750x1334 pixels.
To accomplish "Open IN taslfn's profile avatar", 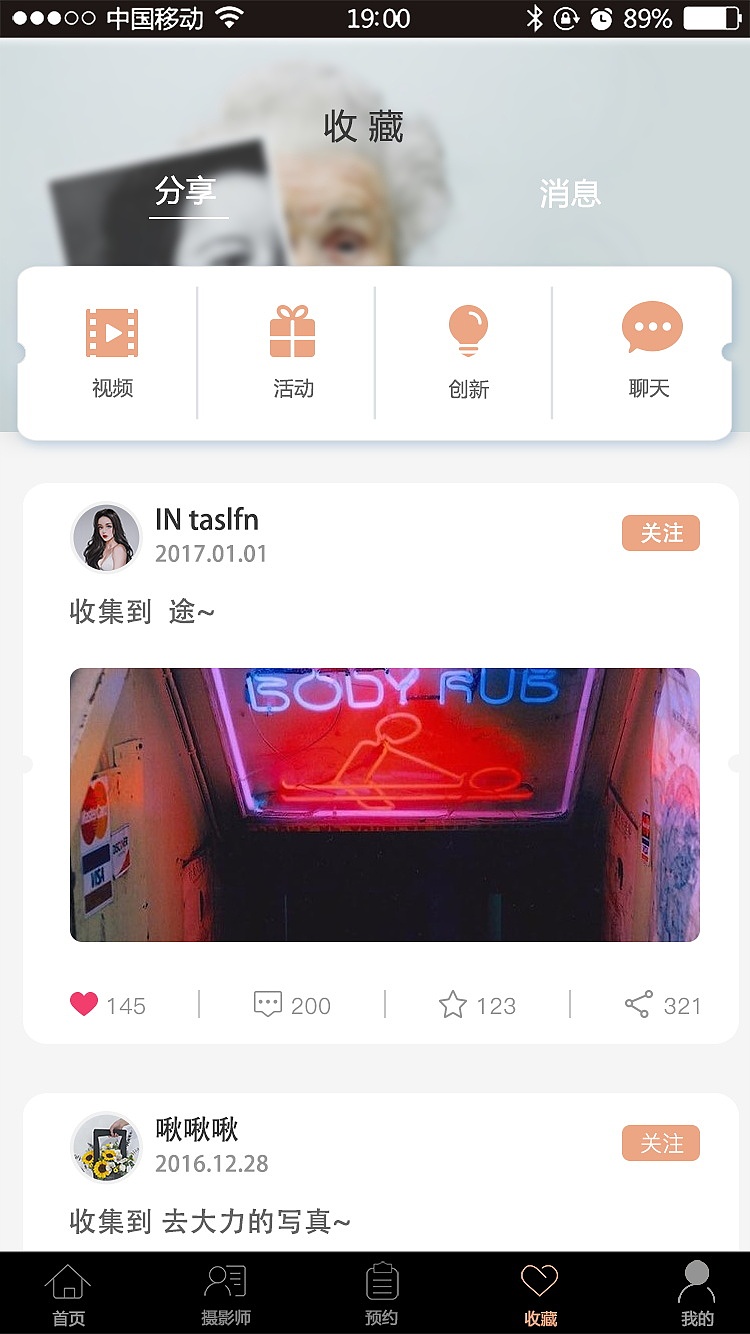I will point(107,537).
